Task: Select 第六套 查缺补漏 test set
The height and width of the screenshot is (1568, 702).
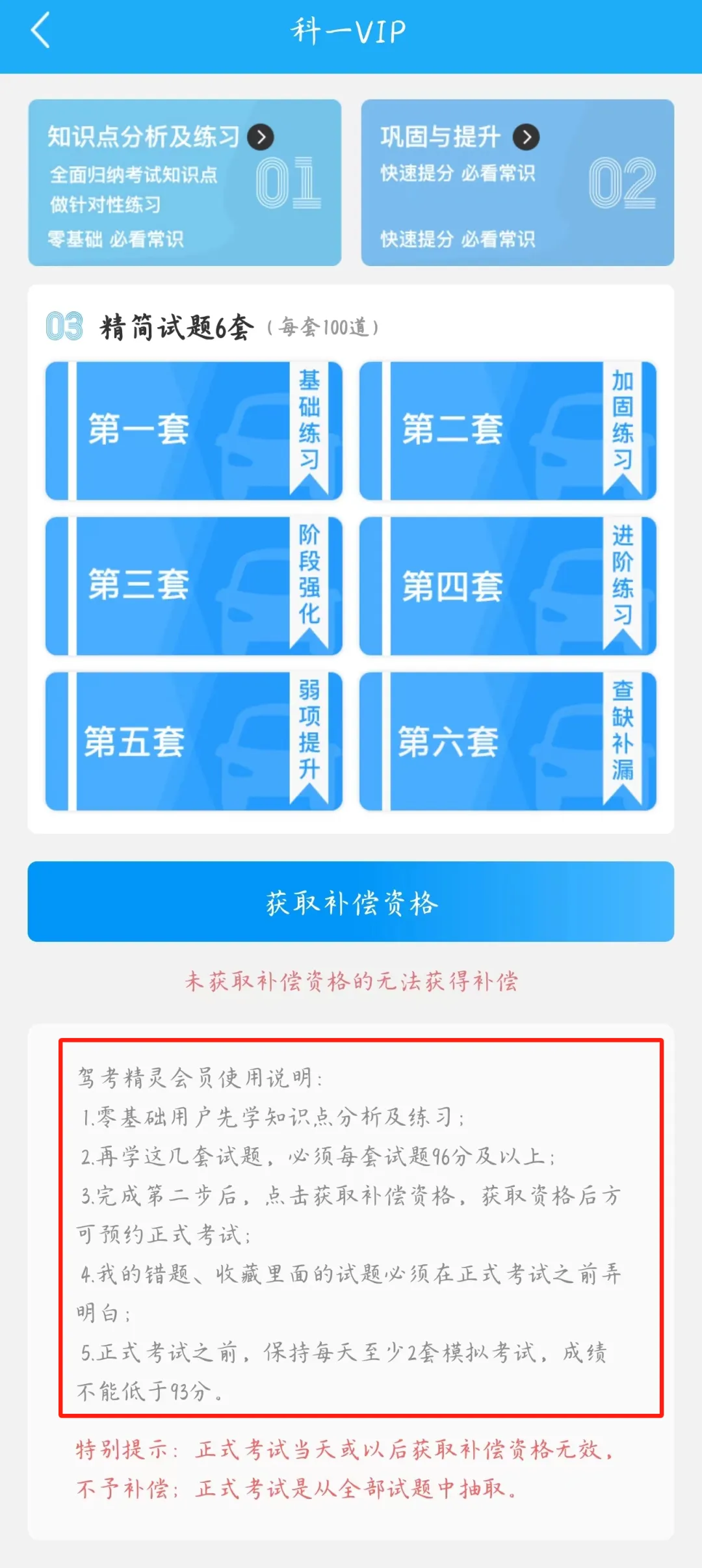Action: pos(508,741)
